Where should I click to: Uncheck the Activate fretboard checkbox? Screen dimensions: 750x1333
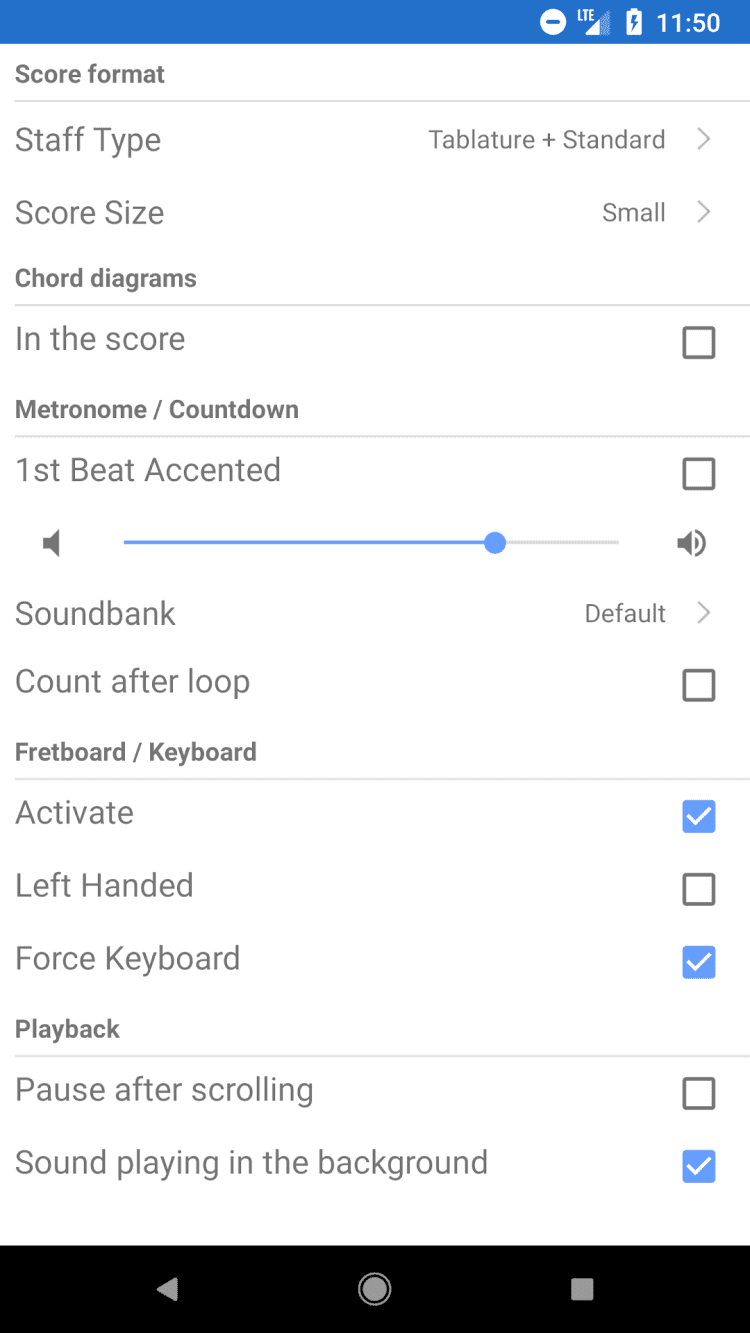tap(698, 816)
